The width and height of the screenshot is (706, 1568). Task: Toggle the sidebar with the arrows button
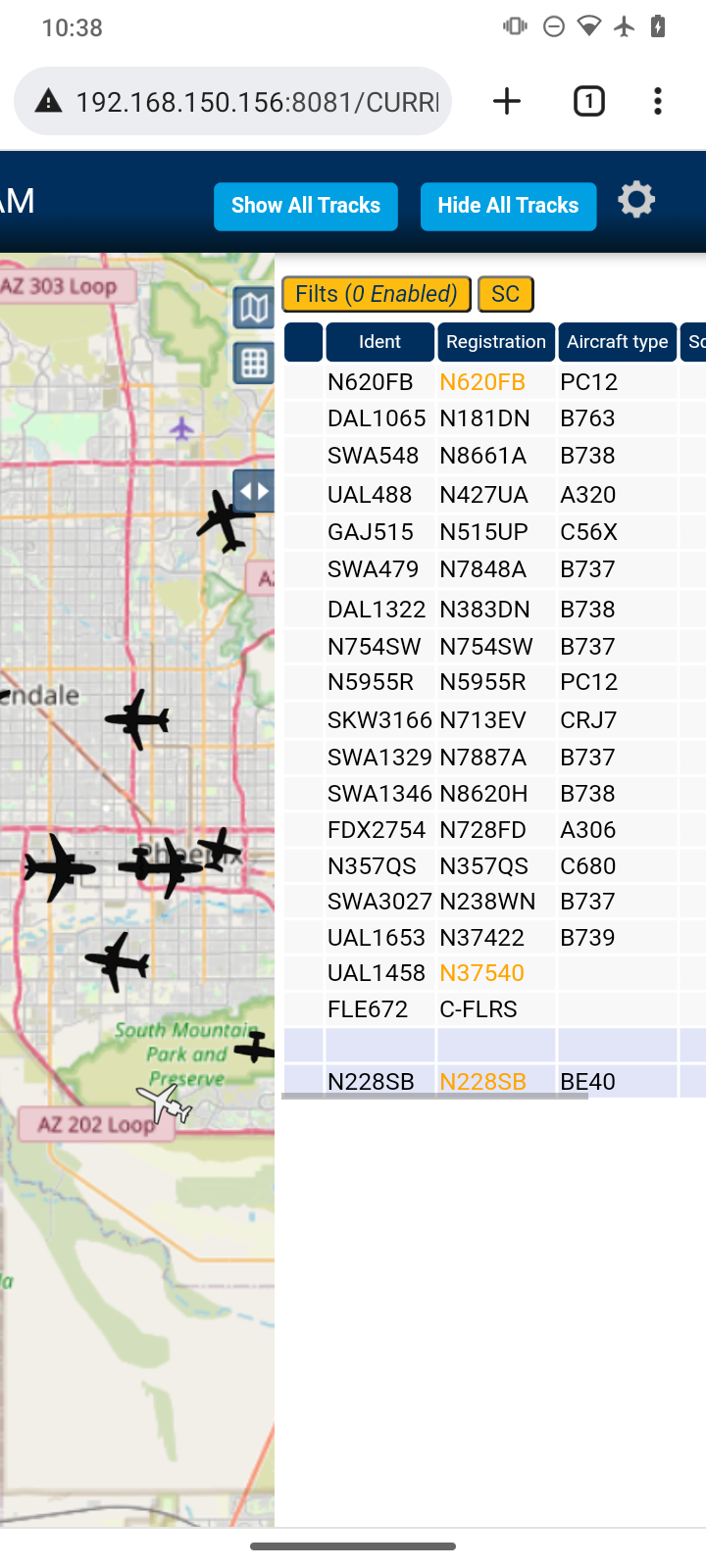(x=253, y=491)
